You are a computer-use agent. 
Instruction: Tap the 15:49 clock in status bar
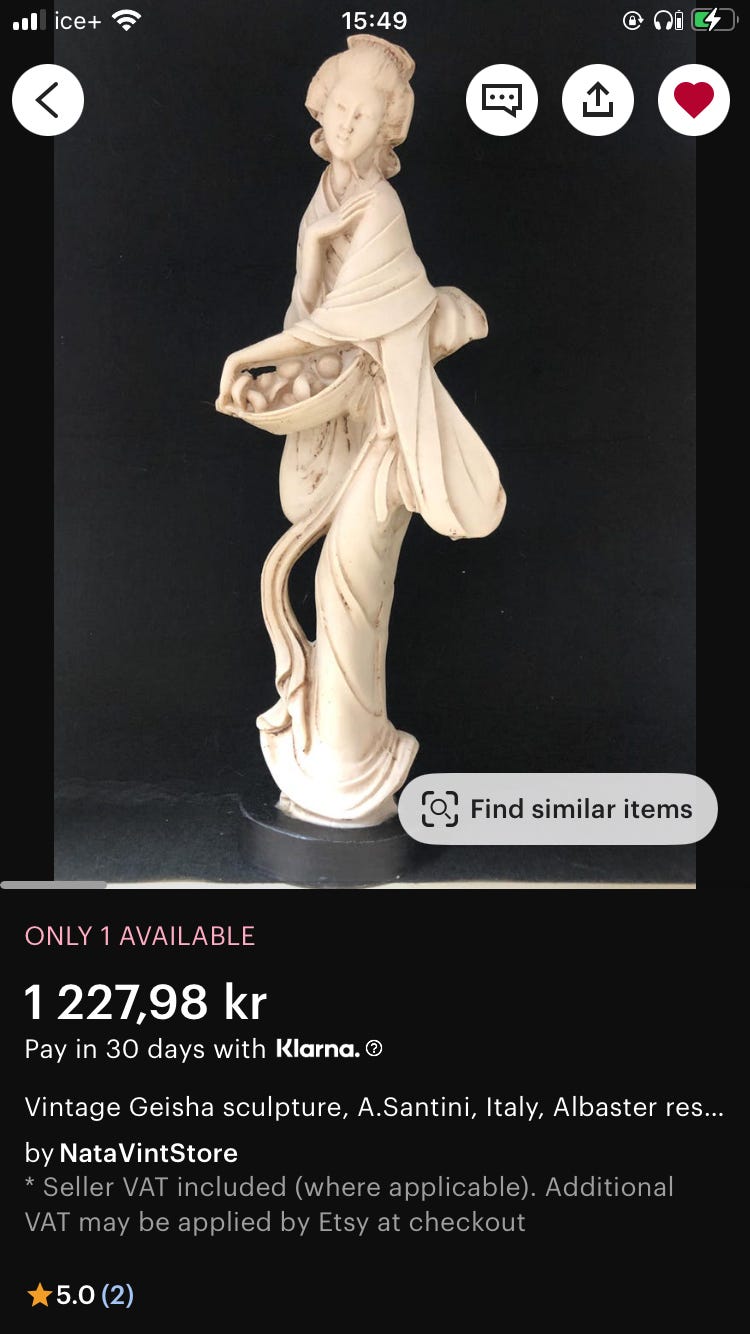coord(375,20)
